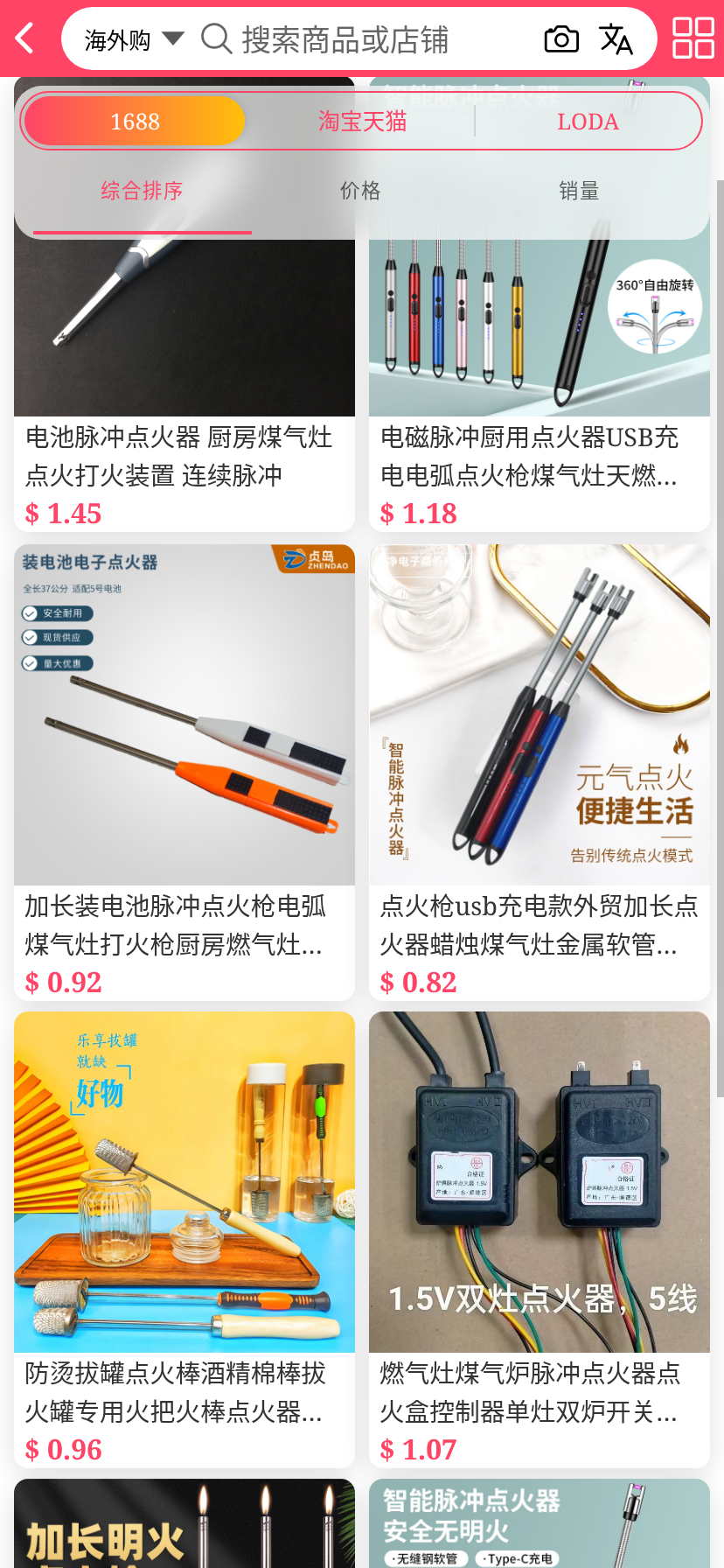This screenshot has width=724, height=1568.
Task: Sort results by 价格
Action: point(360,191)
